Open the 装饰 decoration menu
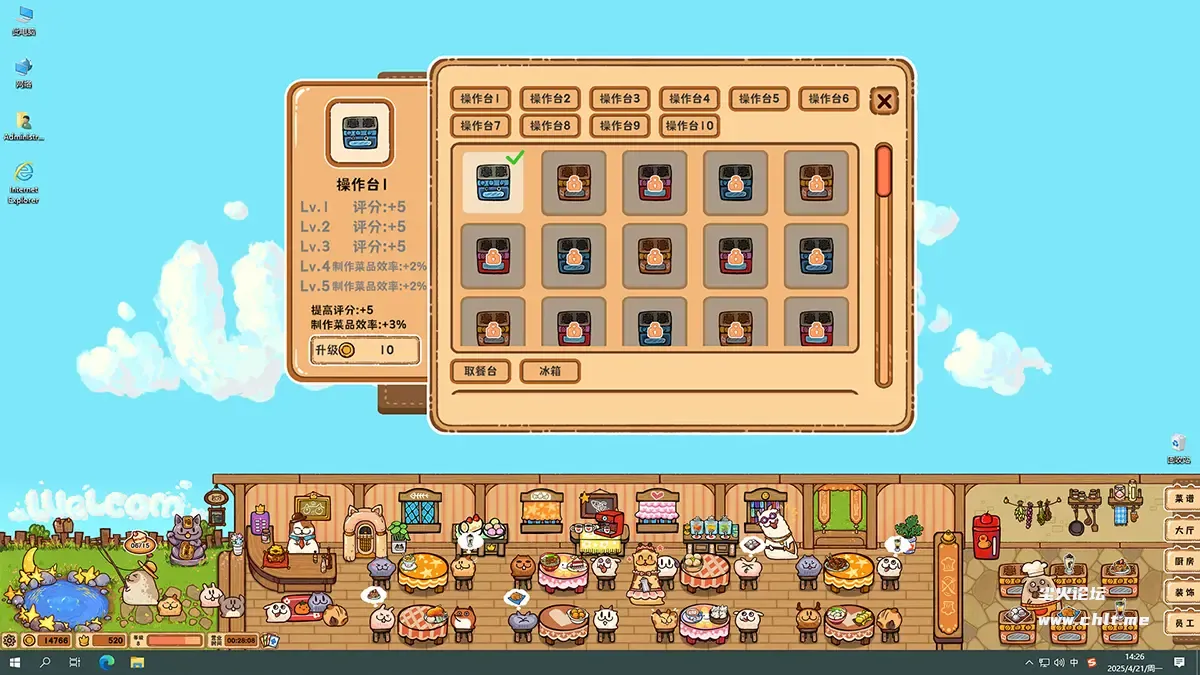 1184,592
